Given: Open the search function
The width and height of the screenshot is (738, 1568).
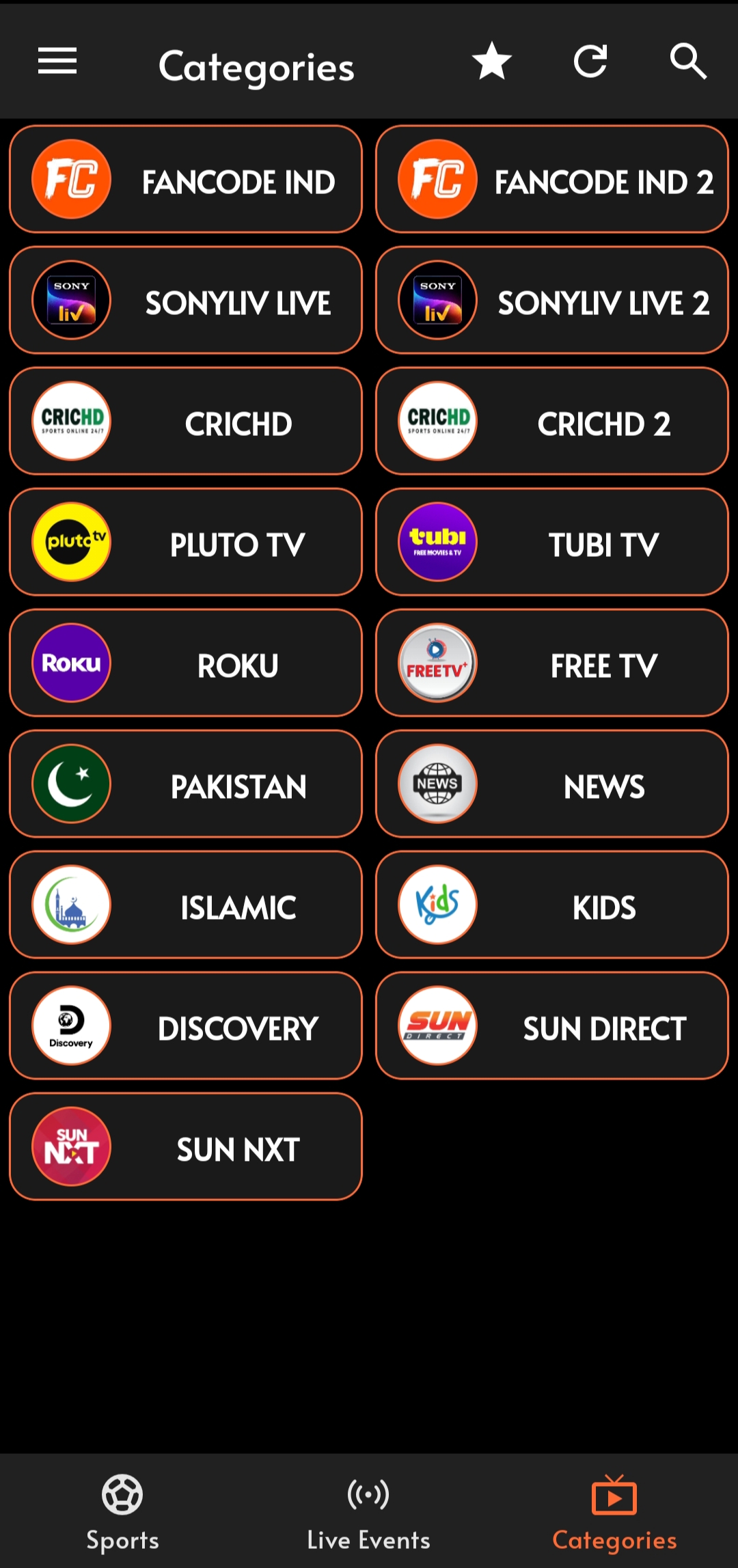Looking at the screenshot, I should (x=689, y=62).
